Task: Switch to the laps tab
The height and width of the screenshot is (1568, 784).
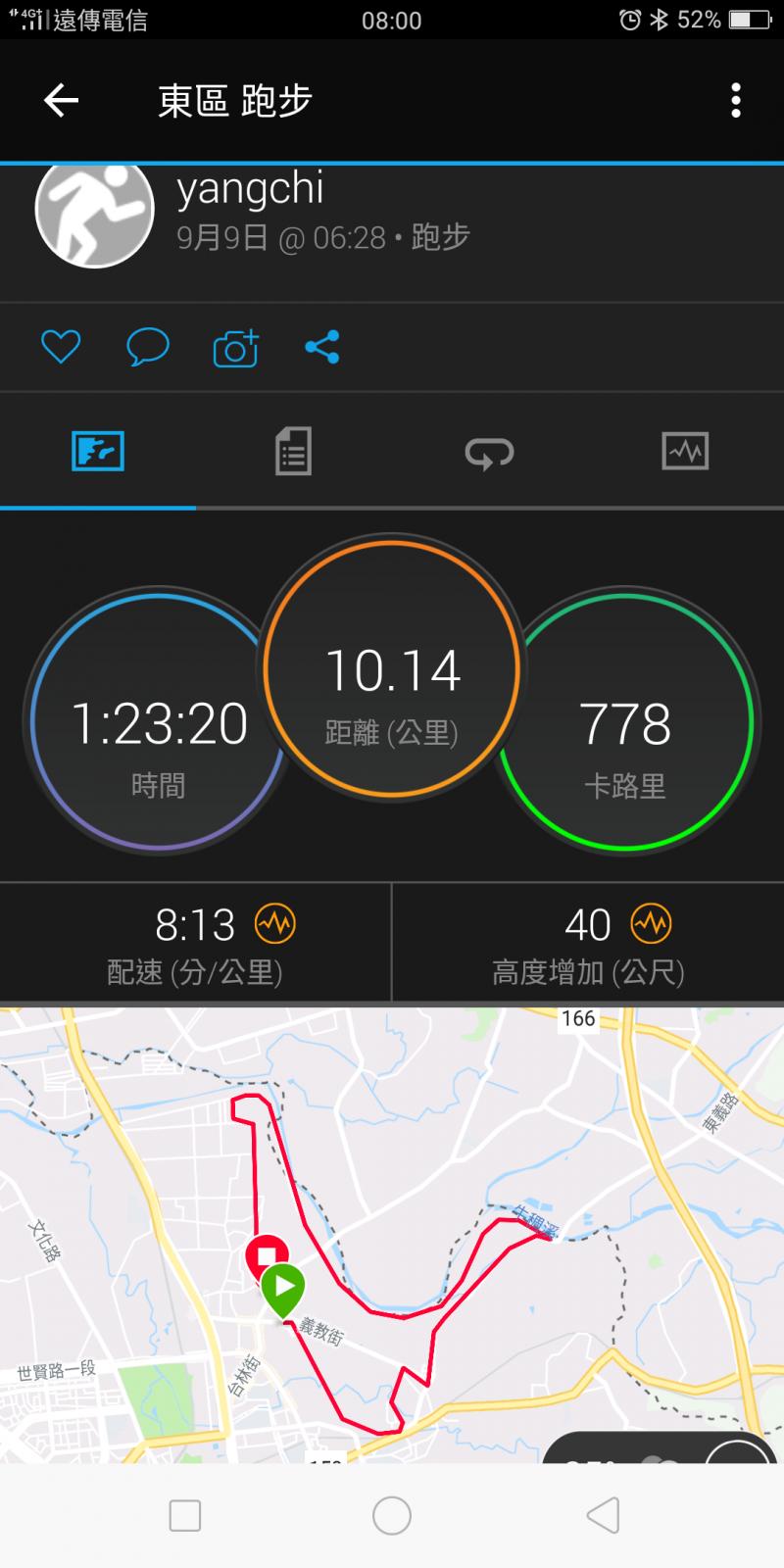Action: point(489,453)
